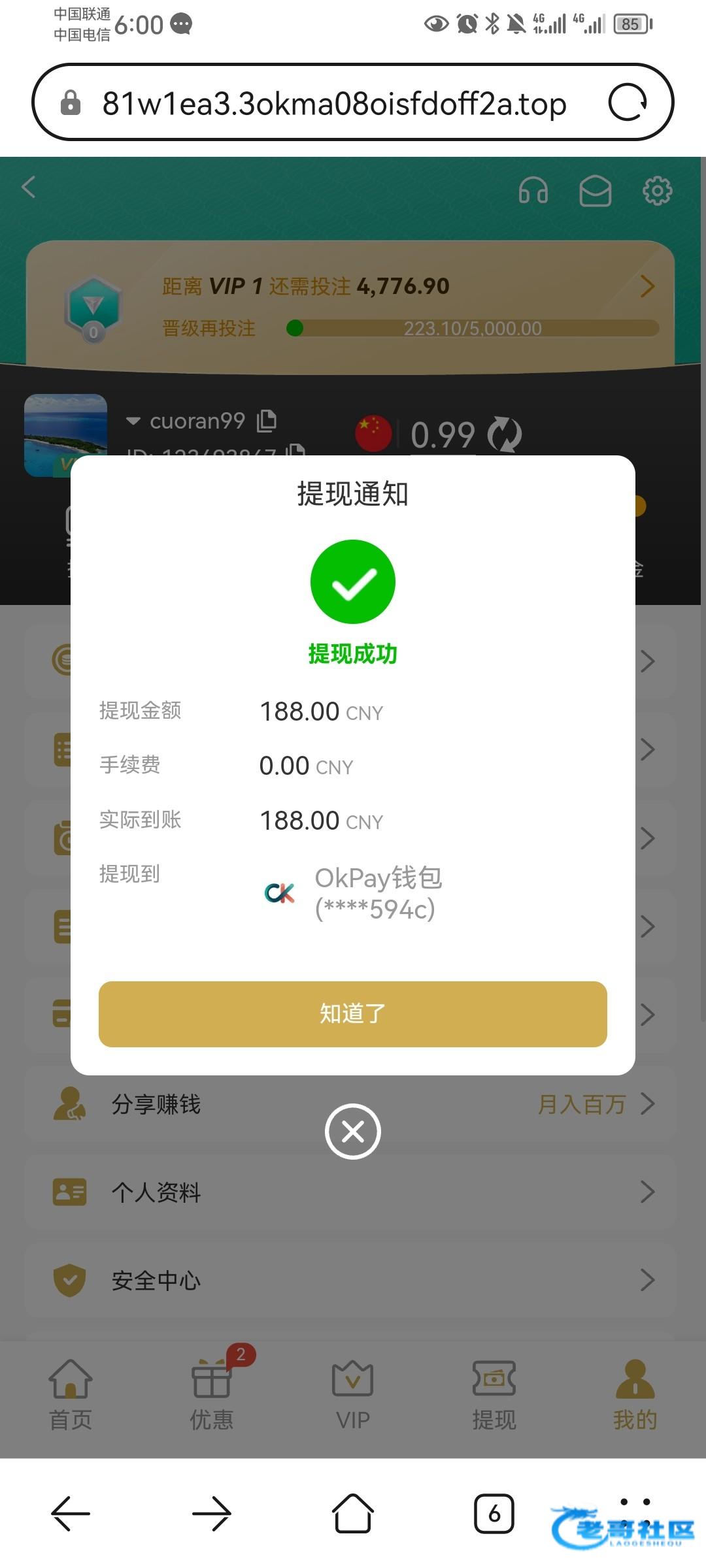Tap the browser address bar URL

tap(333, 103)
